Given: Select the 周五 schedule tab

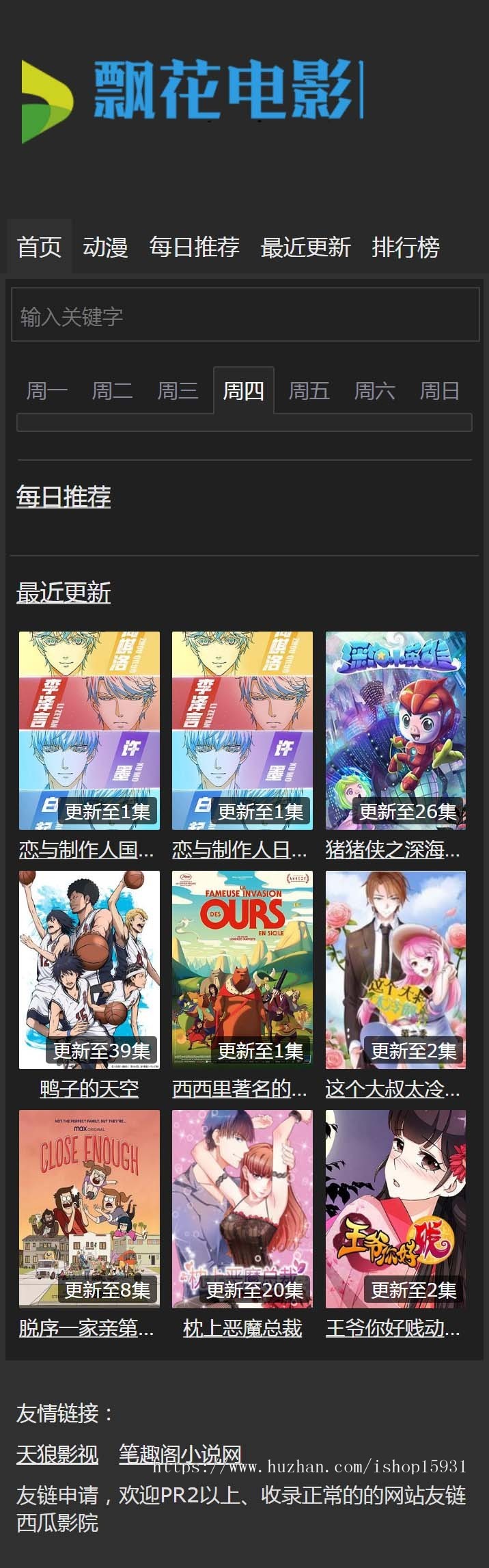Looking at the screenshot, I should coord(309,391).
